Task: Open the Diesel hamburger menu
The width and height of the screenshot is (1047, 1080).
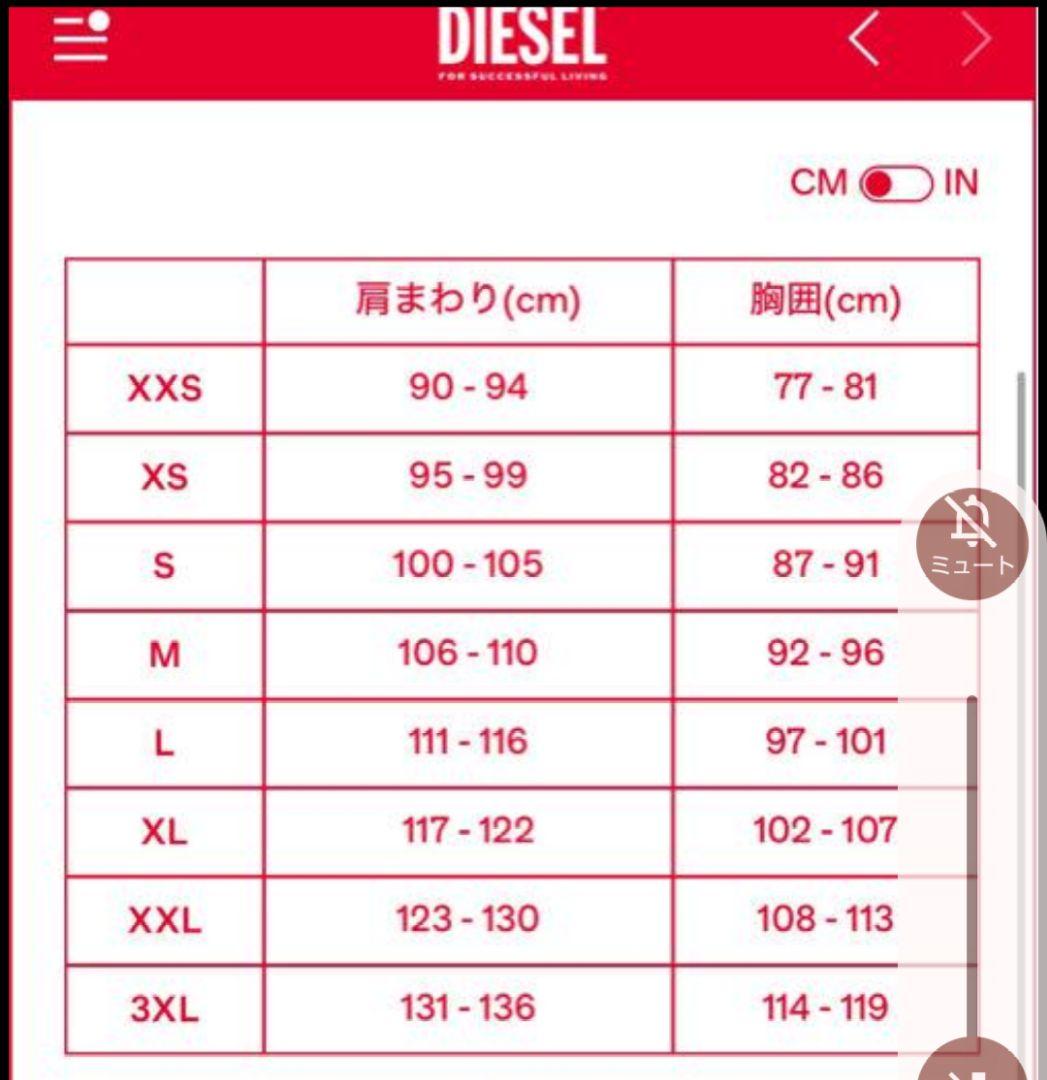Action: tap(81, 37)
